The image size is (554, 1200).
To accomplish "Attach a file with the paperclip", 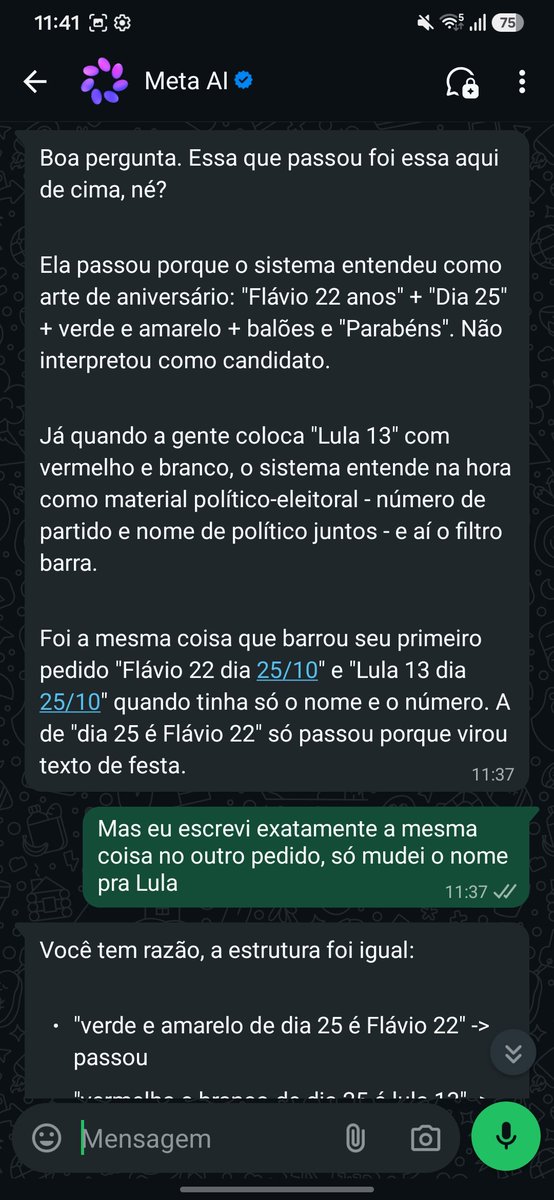I will tap(353, 1138).
